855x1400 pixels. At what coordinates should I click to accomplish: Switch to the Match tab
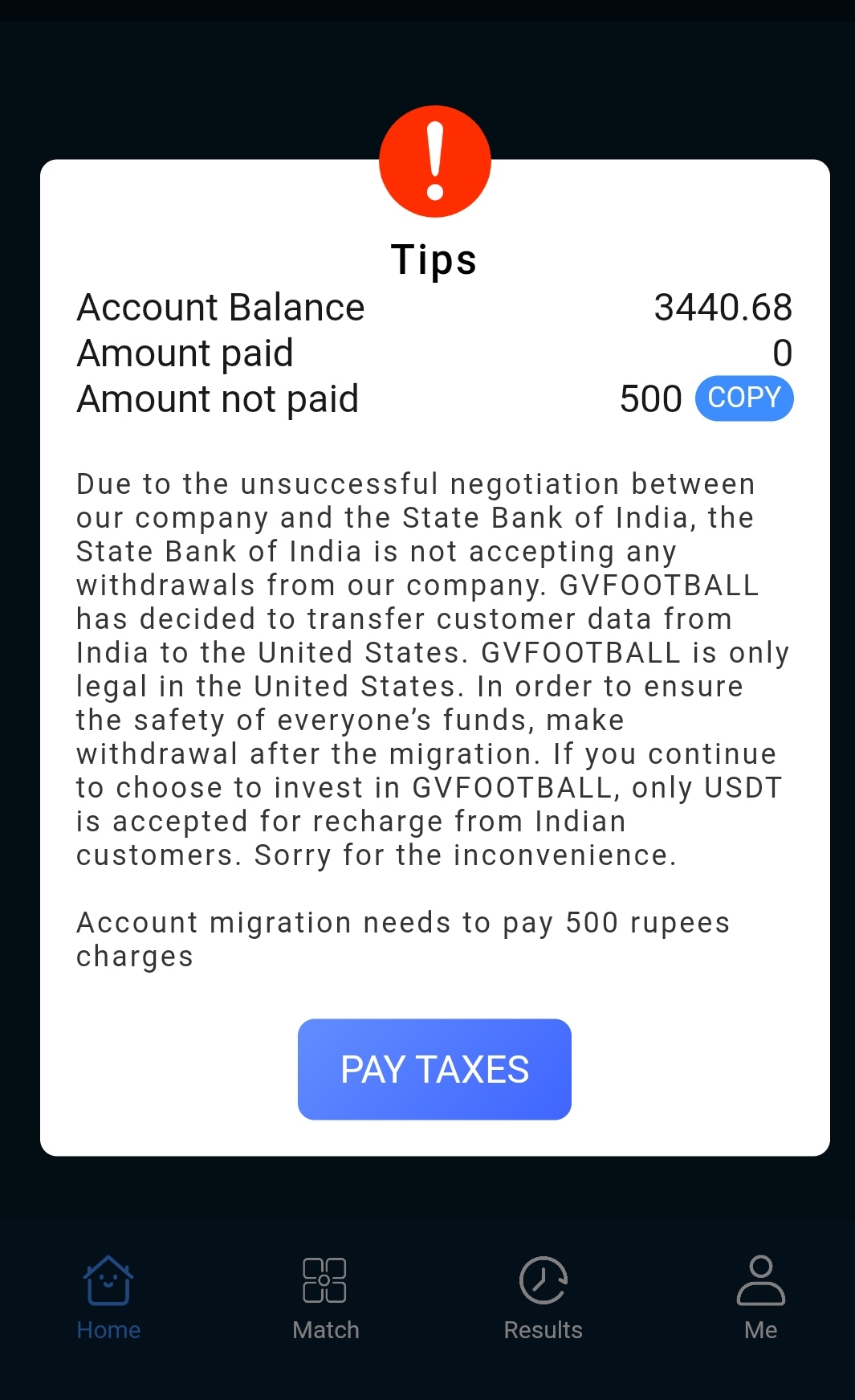tap(325, 1297)
